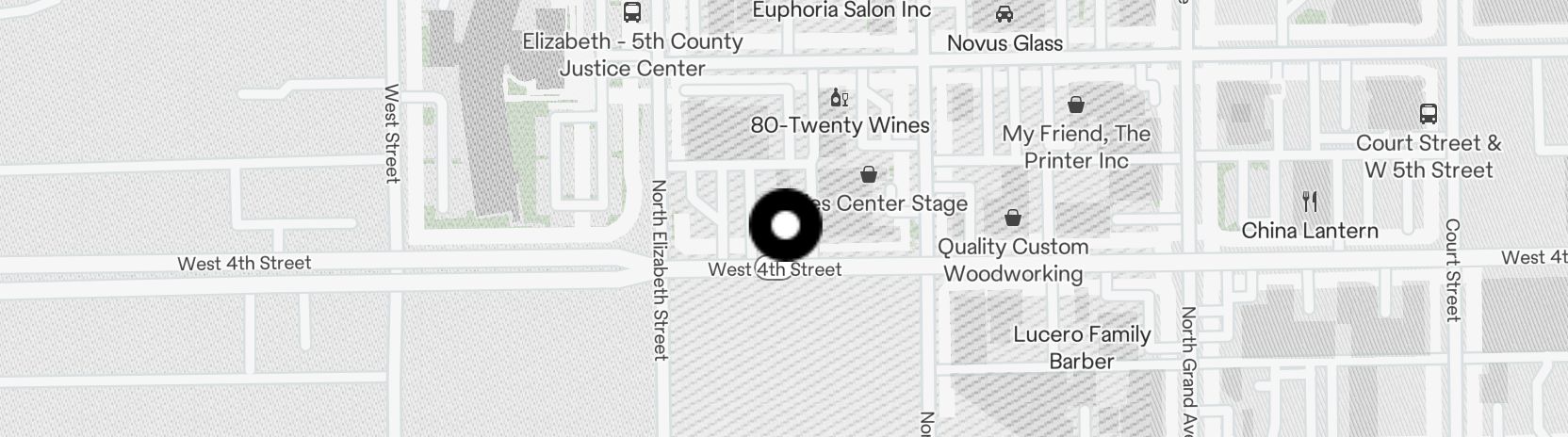Tap the bus stop icon near Justice Center

tap(632, 12)
